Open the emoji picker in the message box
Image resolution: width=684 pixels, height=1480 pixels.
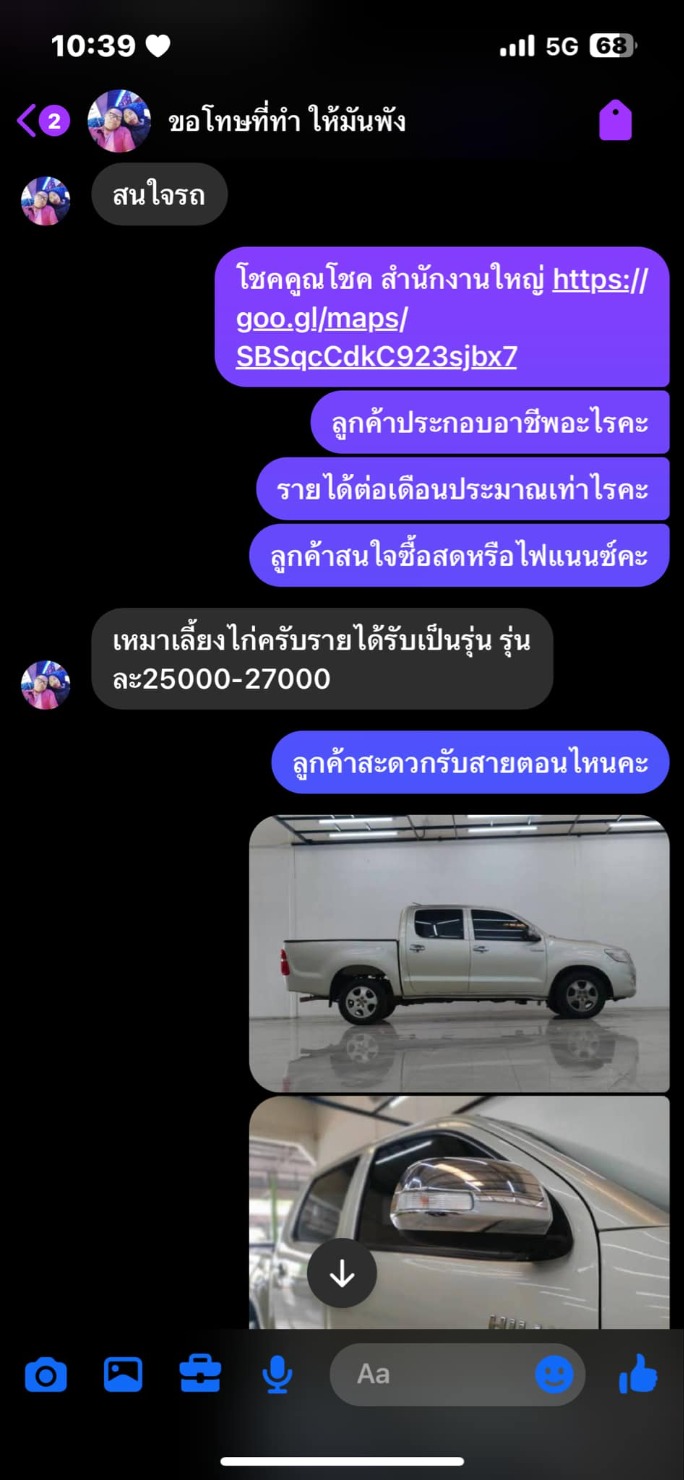click(554, 1374)
